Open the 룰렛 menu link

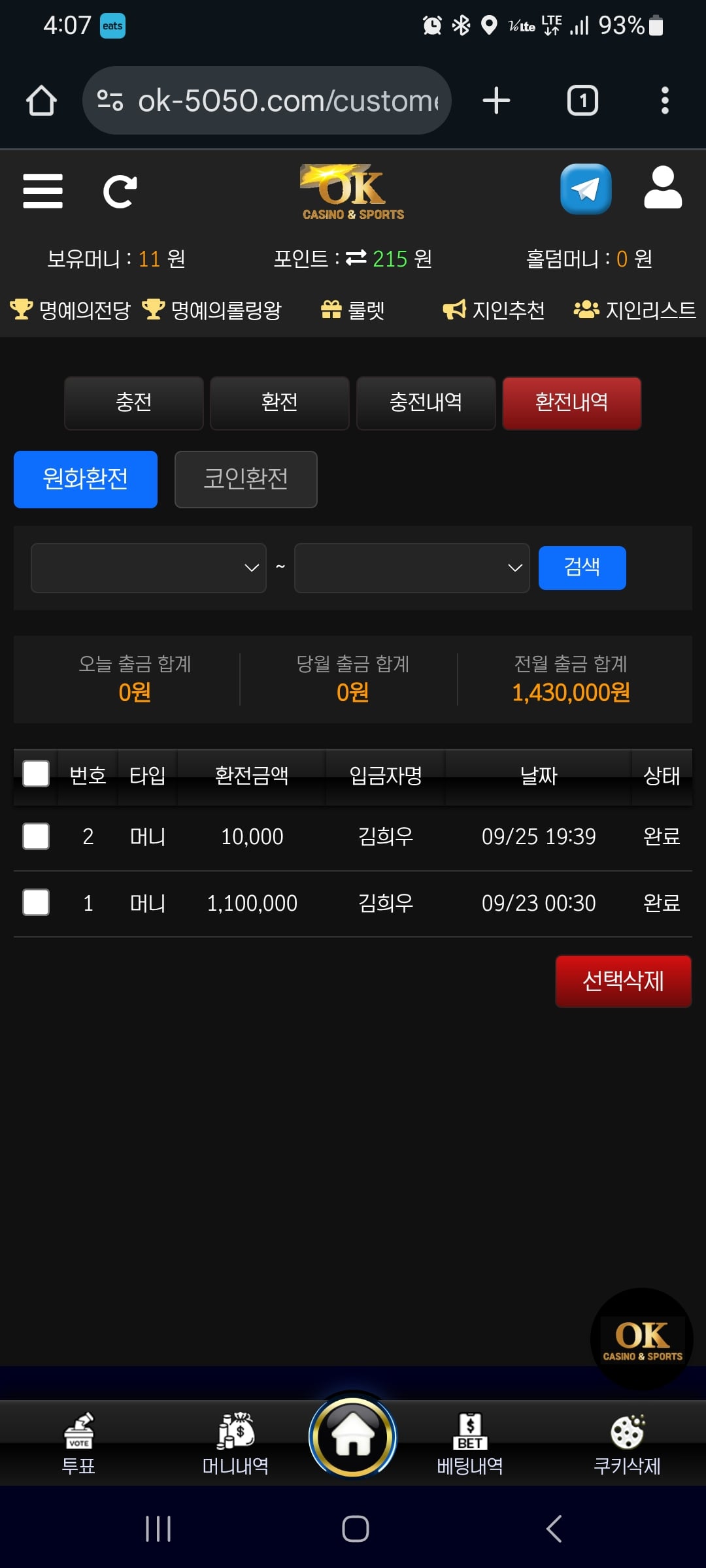[353, 310]
